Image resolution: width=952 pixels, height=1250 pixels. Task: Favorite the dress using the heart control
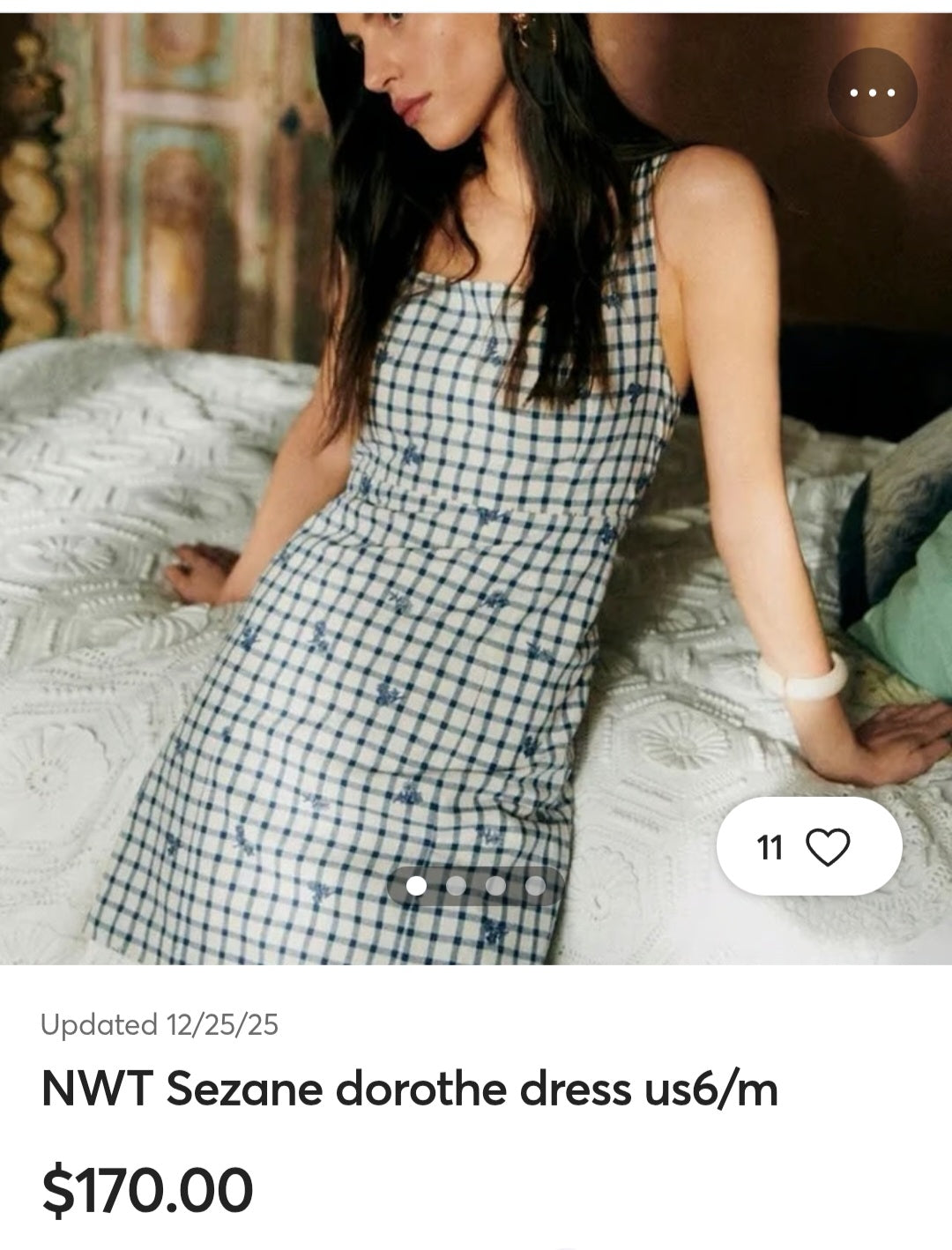(x=827, y=849)
